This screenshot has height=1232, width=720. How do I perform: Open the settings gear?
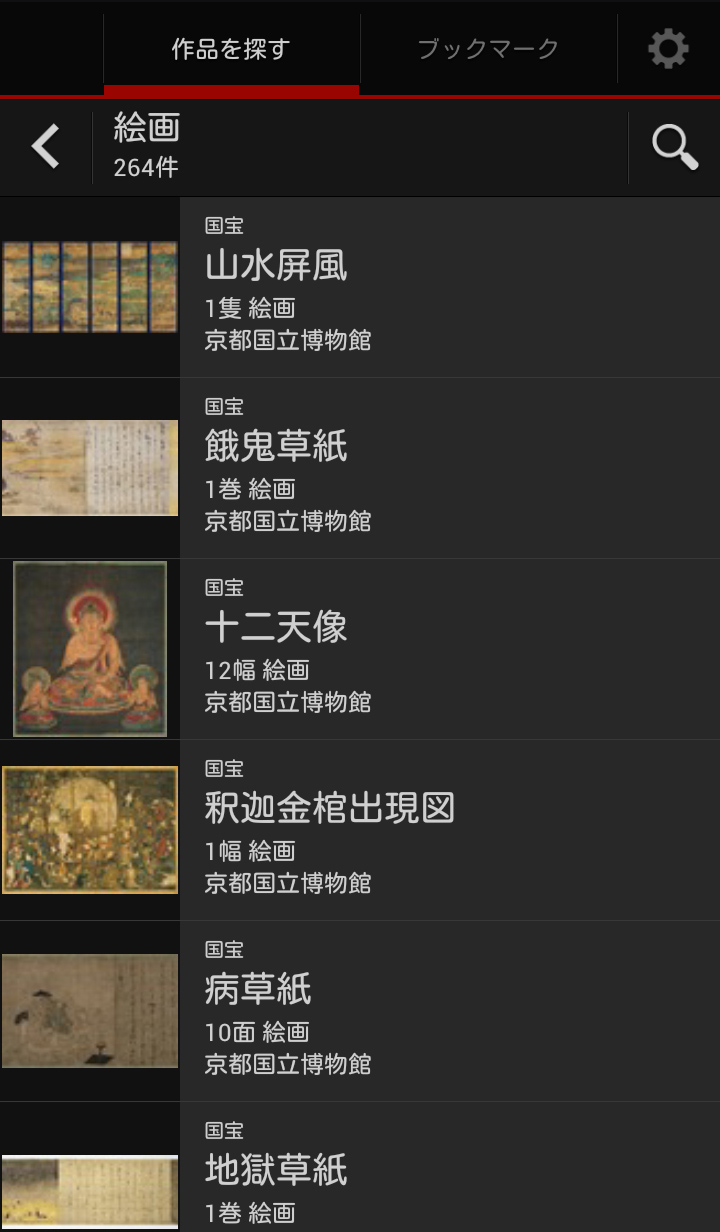point(668,48)
